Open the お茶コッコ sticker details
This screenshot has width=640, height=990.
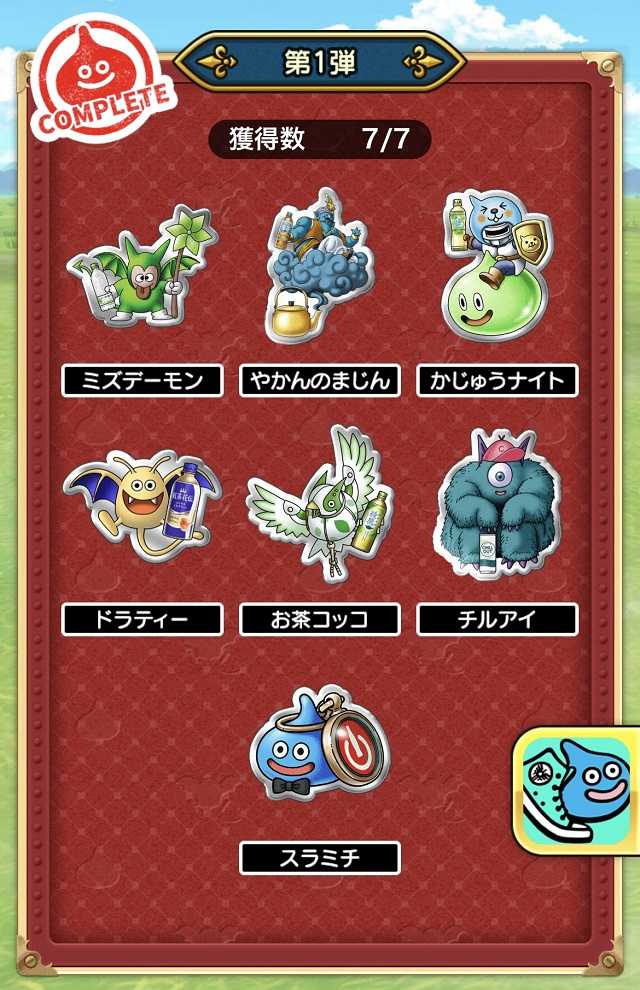point(319,505)
